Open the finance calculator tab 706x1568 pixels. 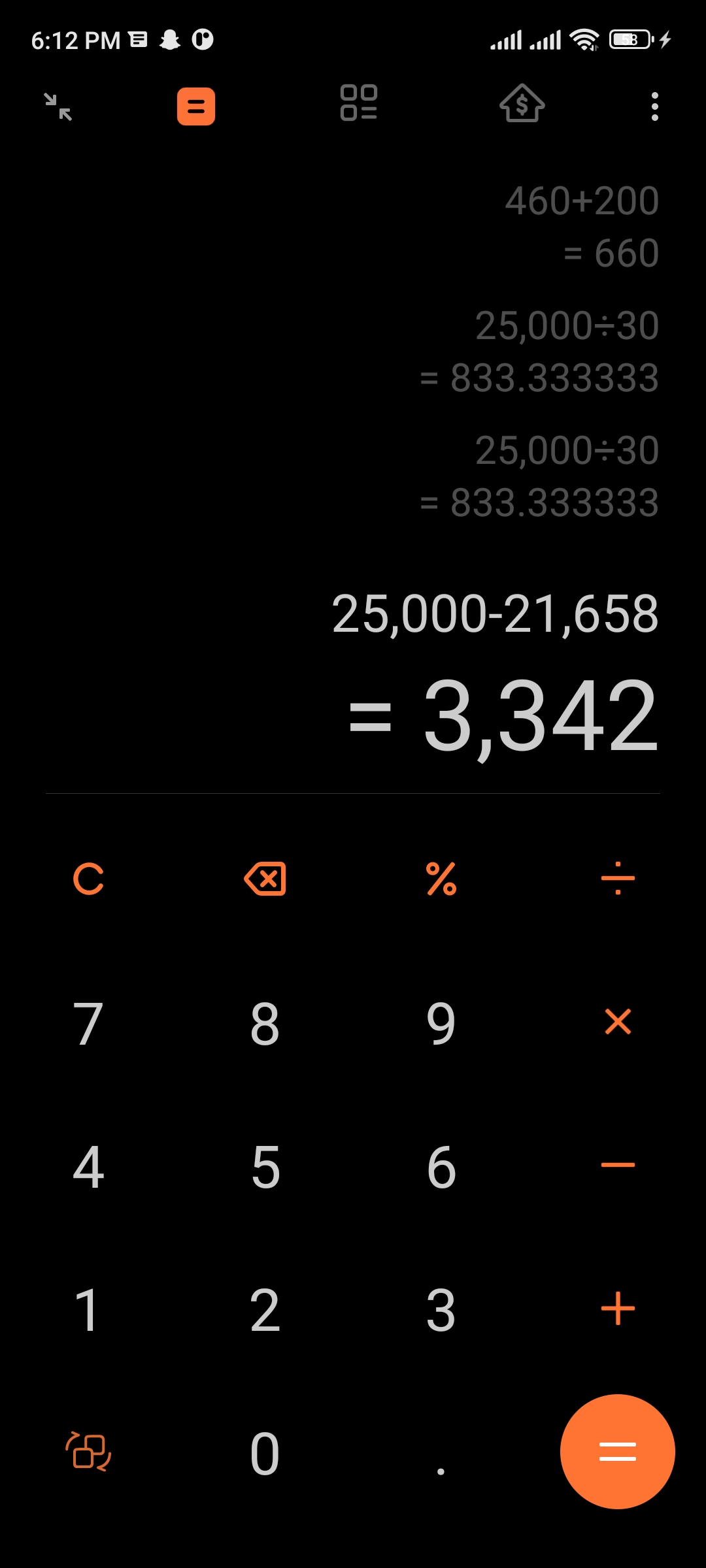522,104
